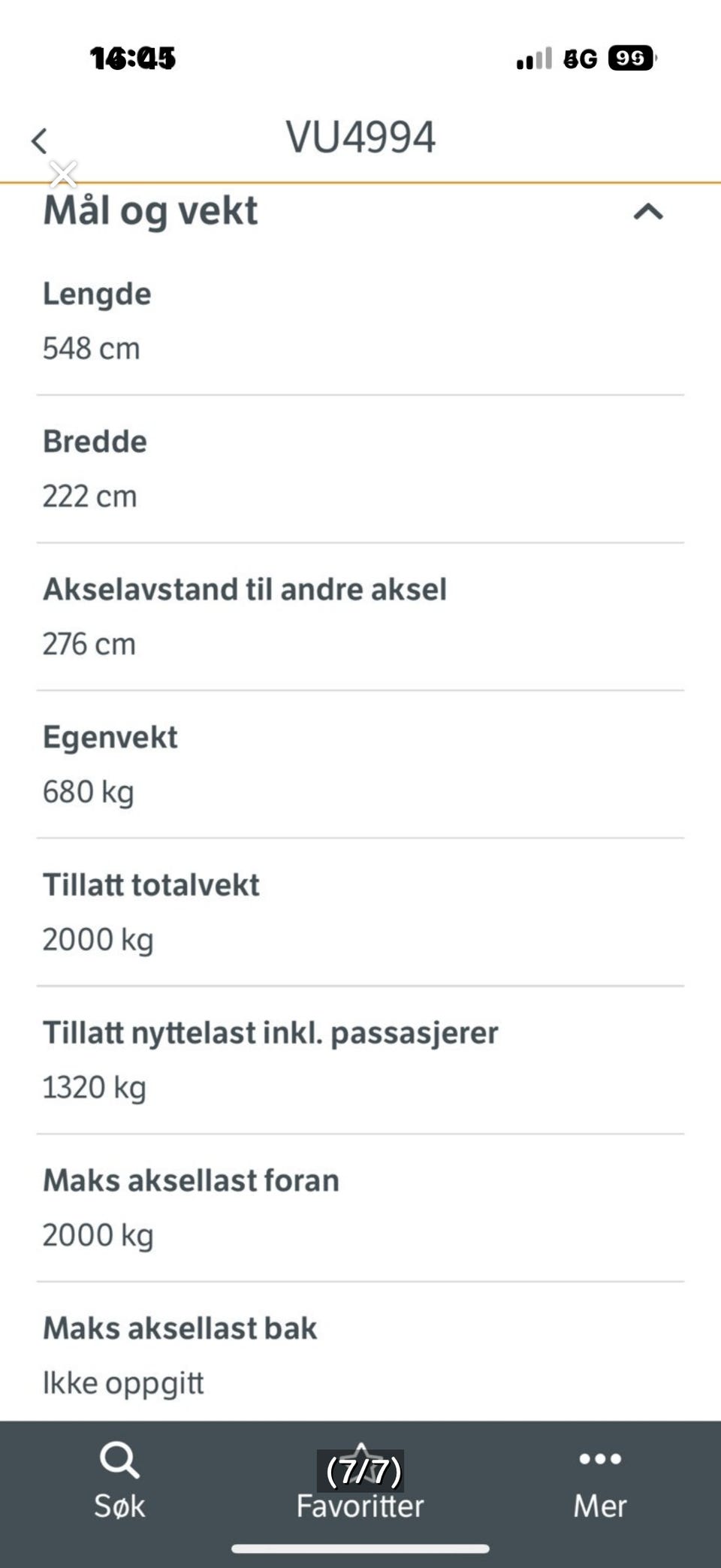Click the signal strength bars icon
Screen dimensions: 721x1568
point(533,58)
